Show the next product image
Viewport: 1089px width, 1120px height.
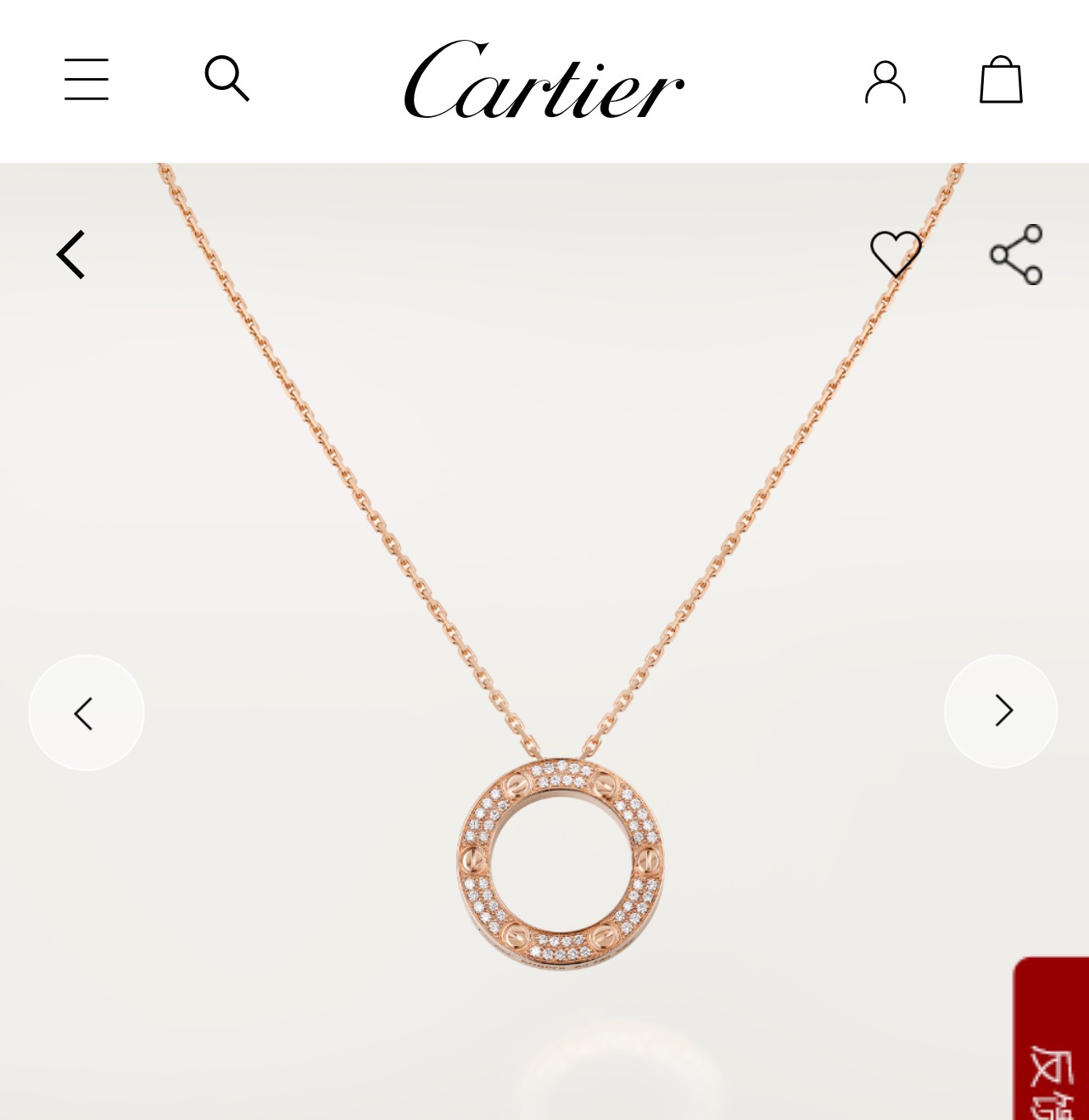[x=1002, y=711]
